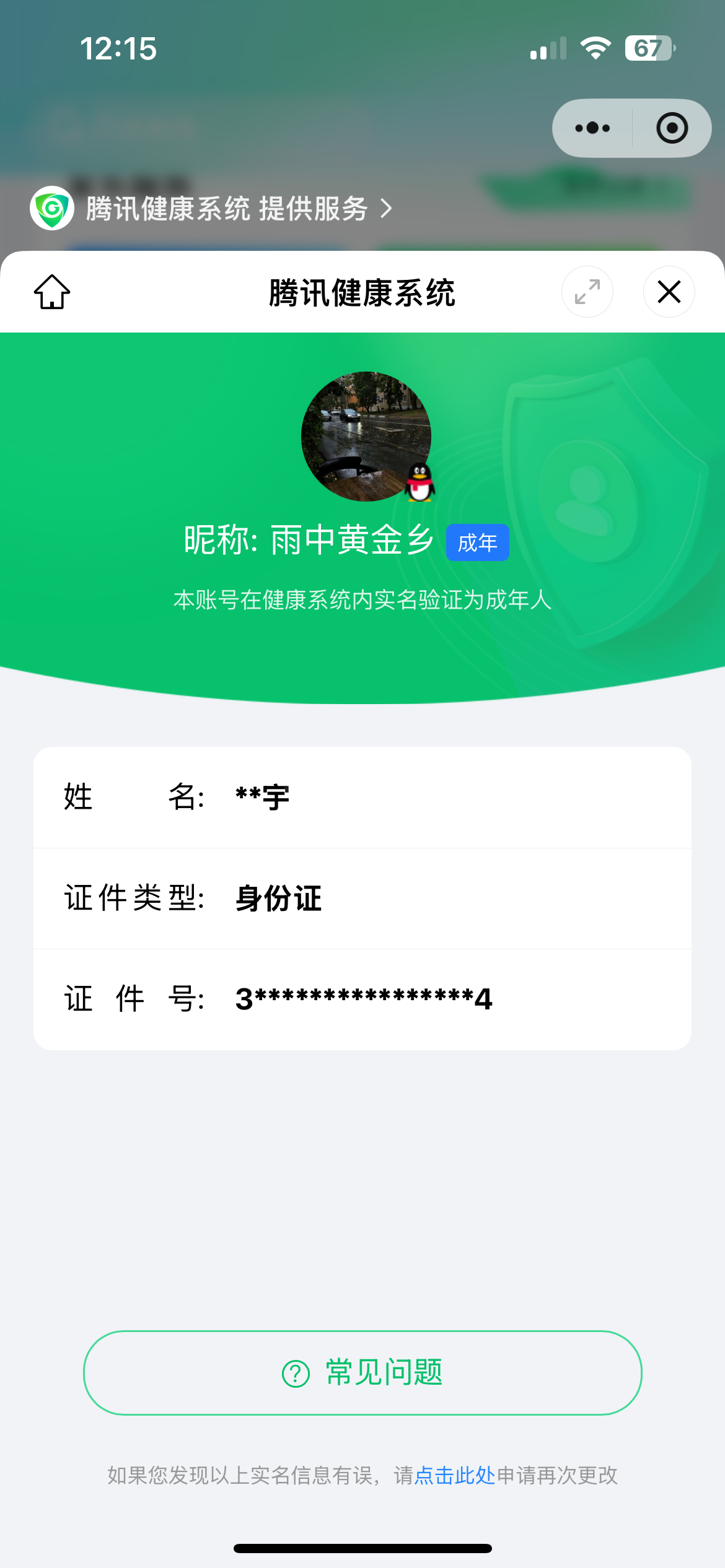725x1568 pixels.
Task: Open 常见问题 help page
Action: 362,1372
